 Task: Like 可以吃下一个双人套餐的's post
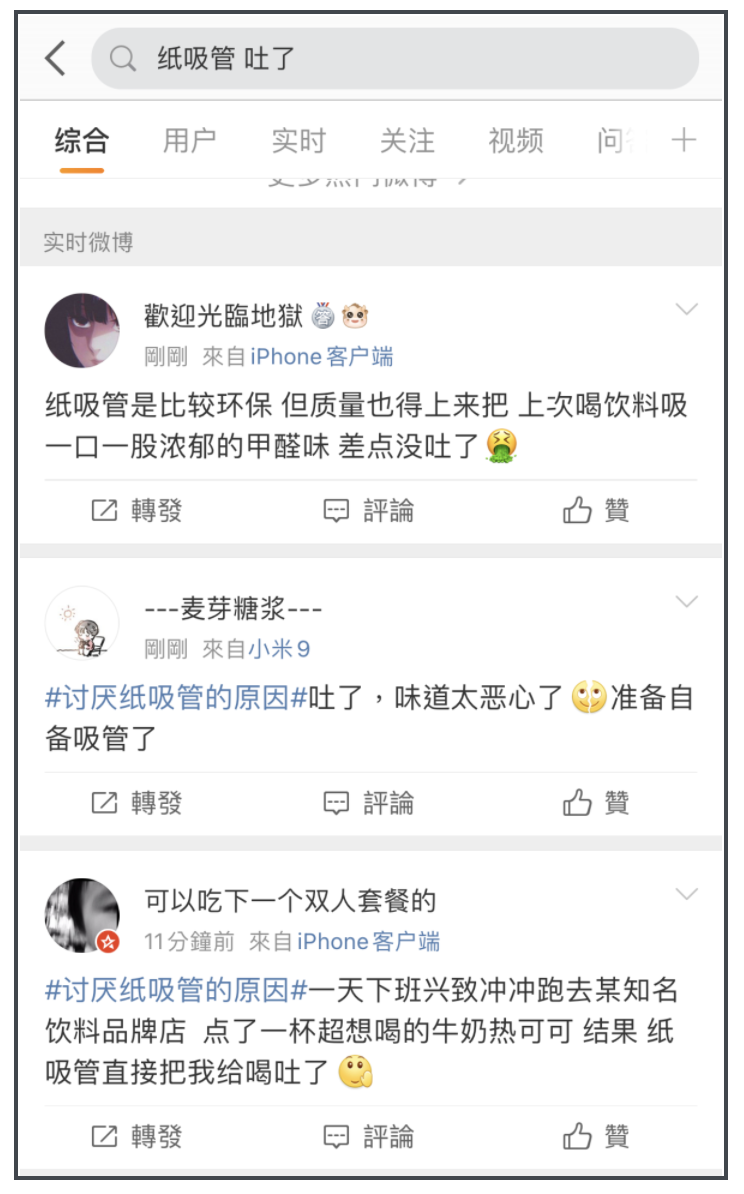pyautogui.click(x=597, y=1137)
